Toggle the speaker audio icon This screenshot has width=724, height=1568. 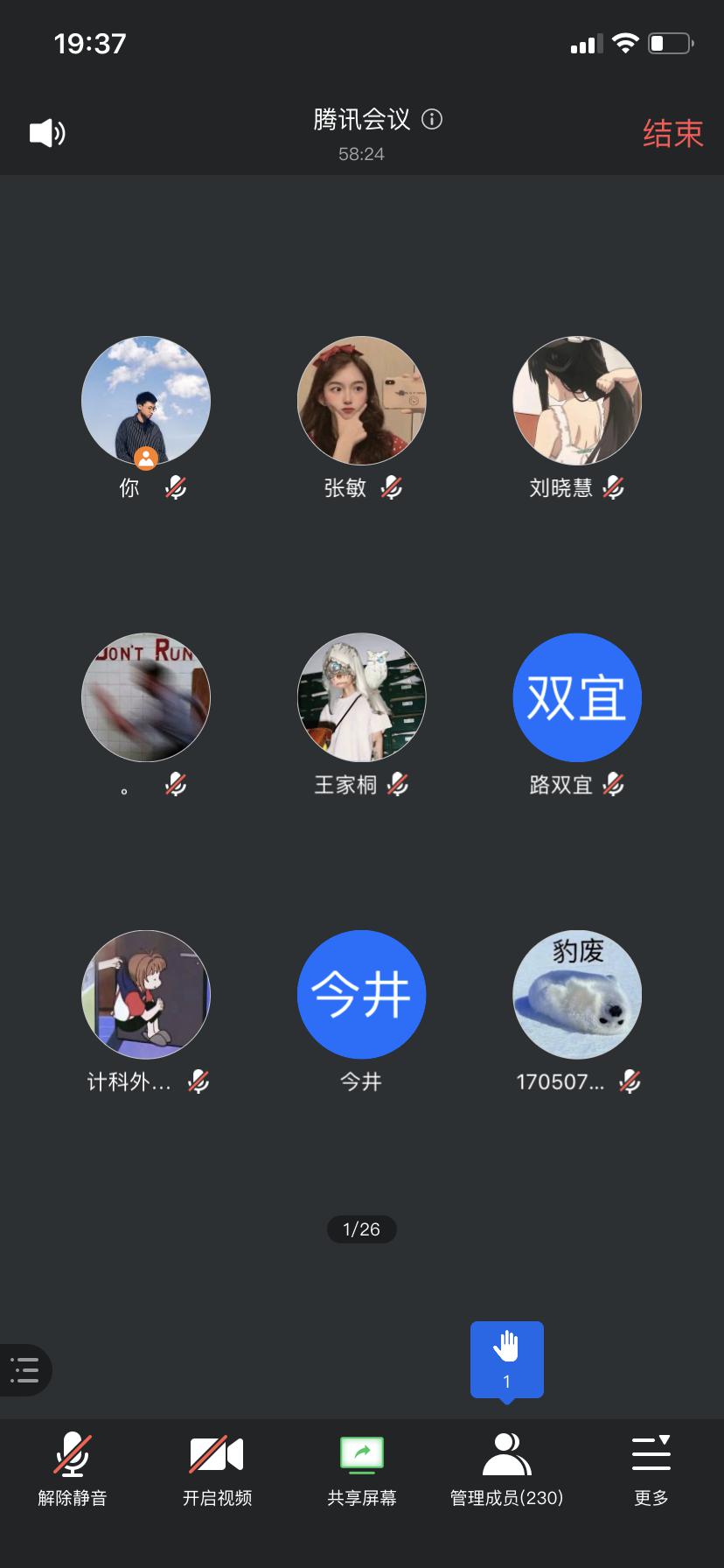(x=48, y=133)
